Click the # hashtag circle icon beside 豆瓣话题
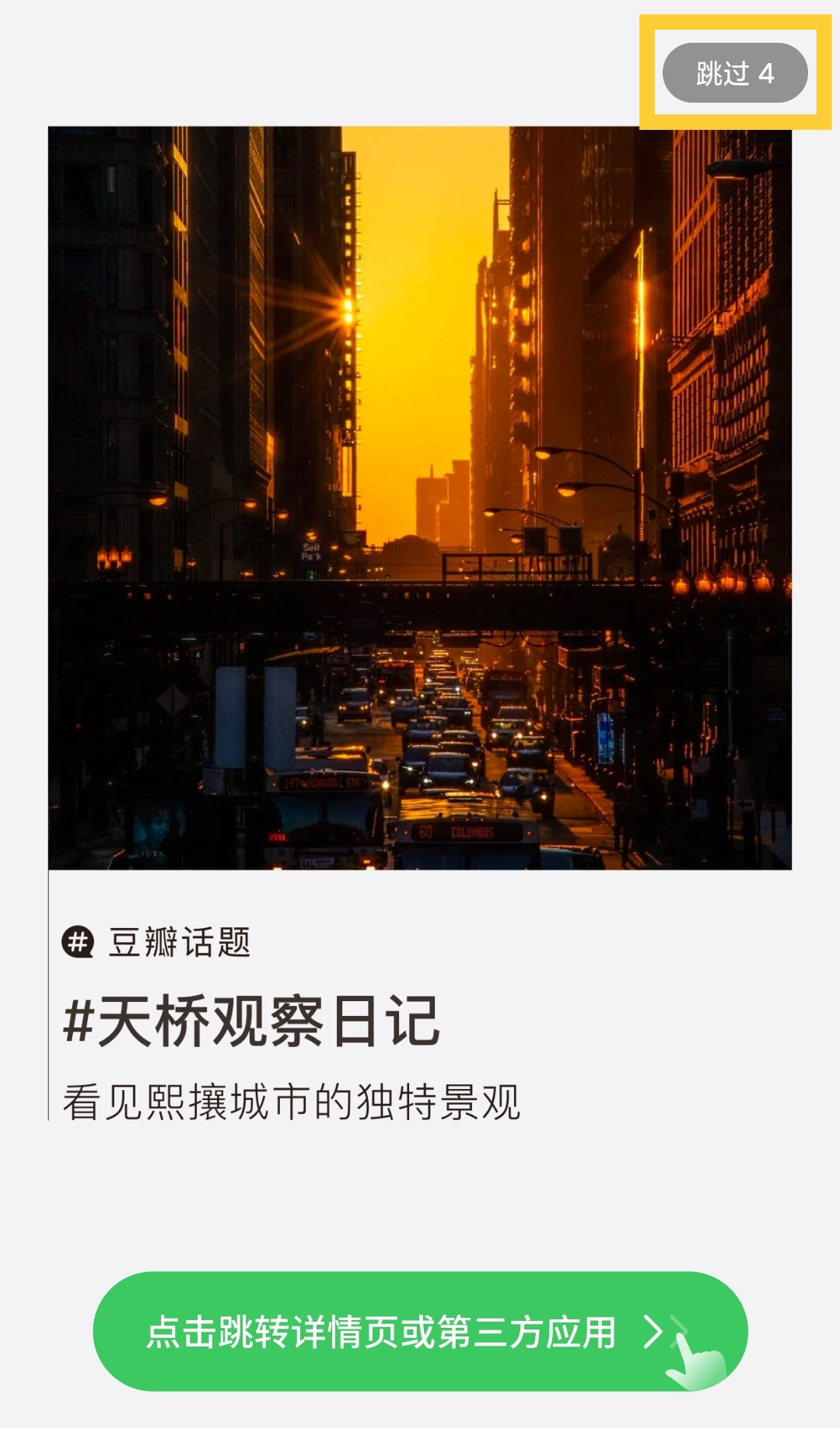 (x=80, y=941)
